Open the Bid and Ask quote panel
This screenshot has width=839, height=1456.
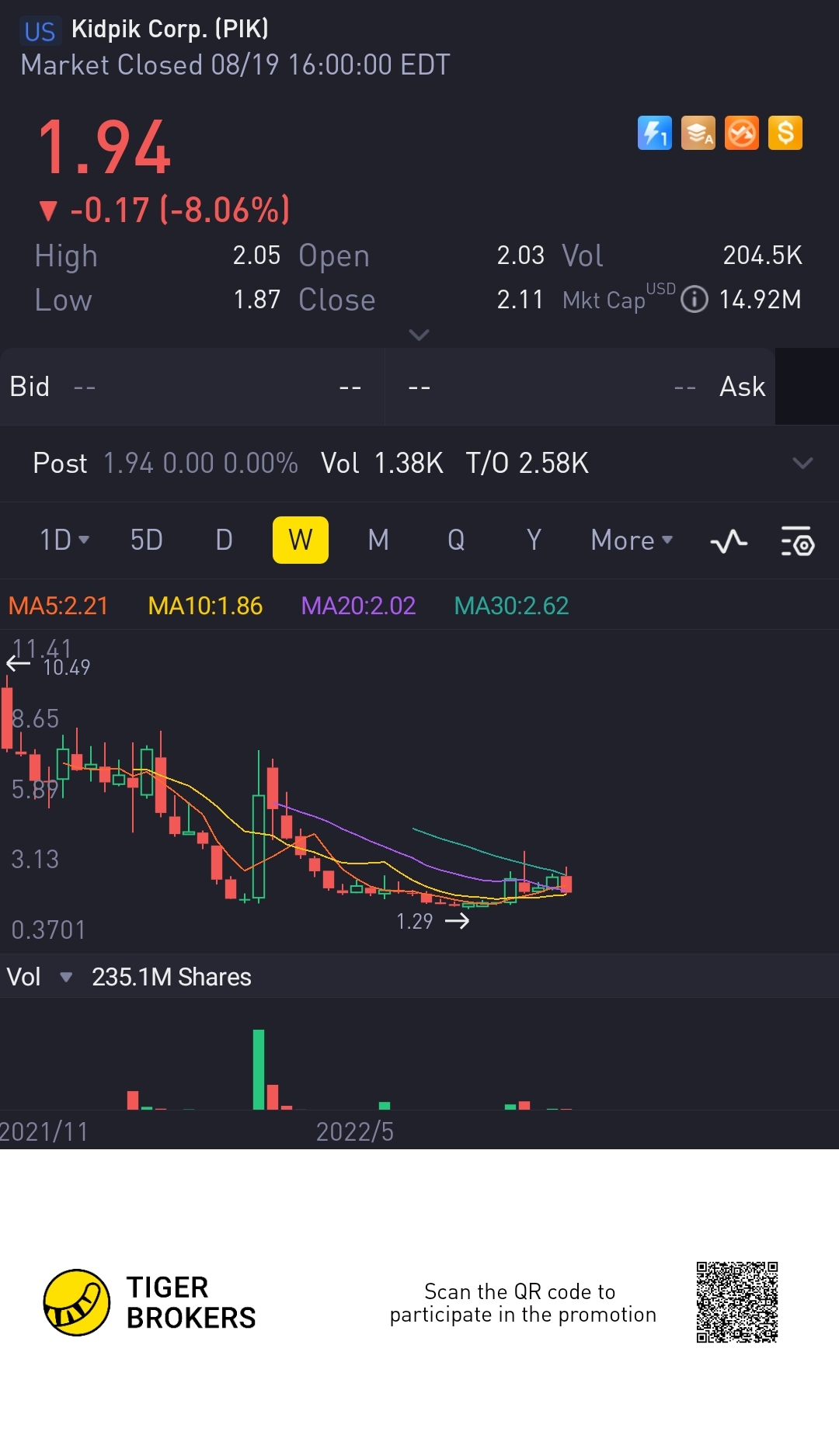(387, 387)
